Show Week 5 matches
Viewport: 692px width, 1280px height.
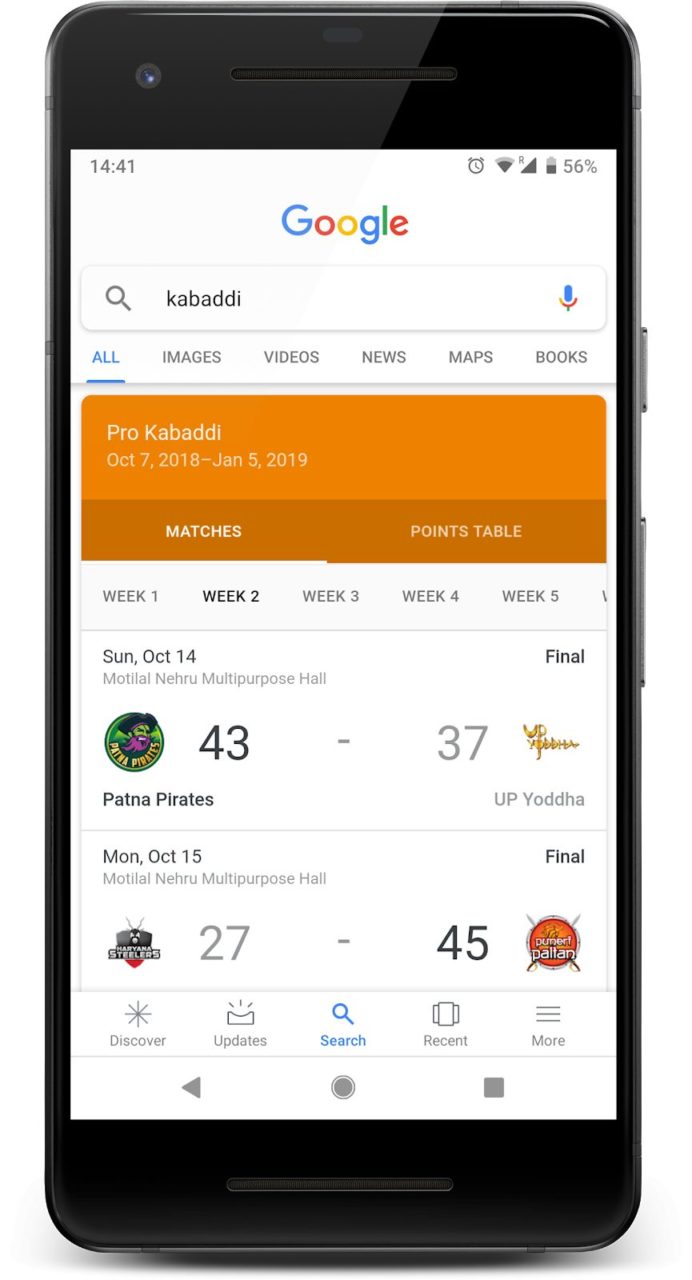click(531, 596)
